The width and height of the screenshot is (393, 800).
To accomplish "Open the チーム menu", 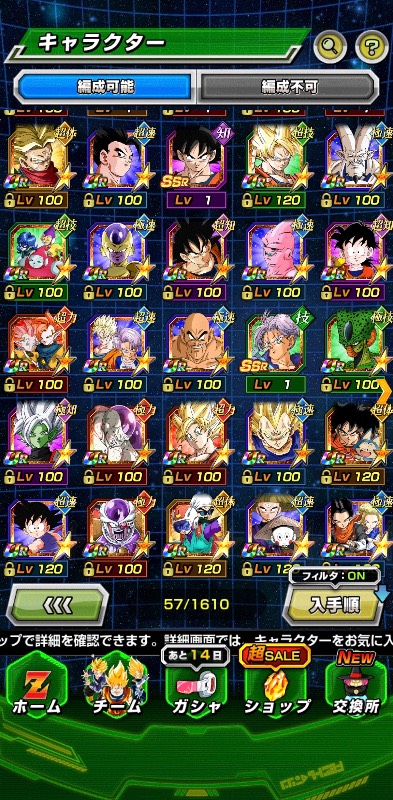I will tap(116, 685).
